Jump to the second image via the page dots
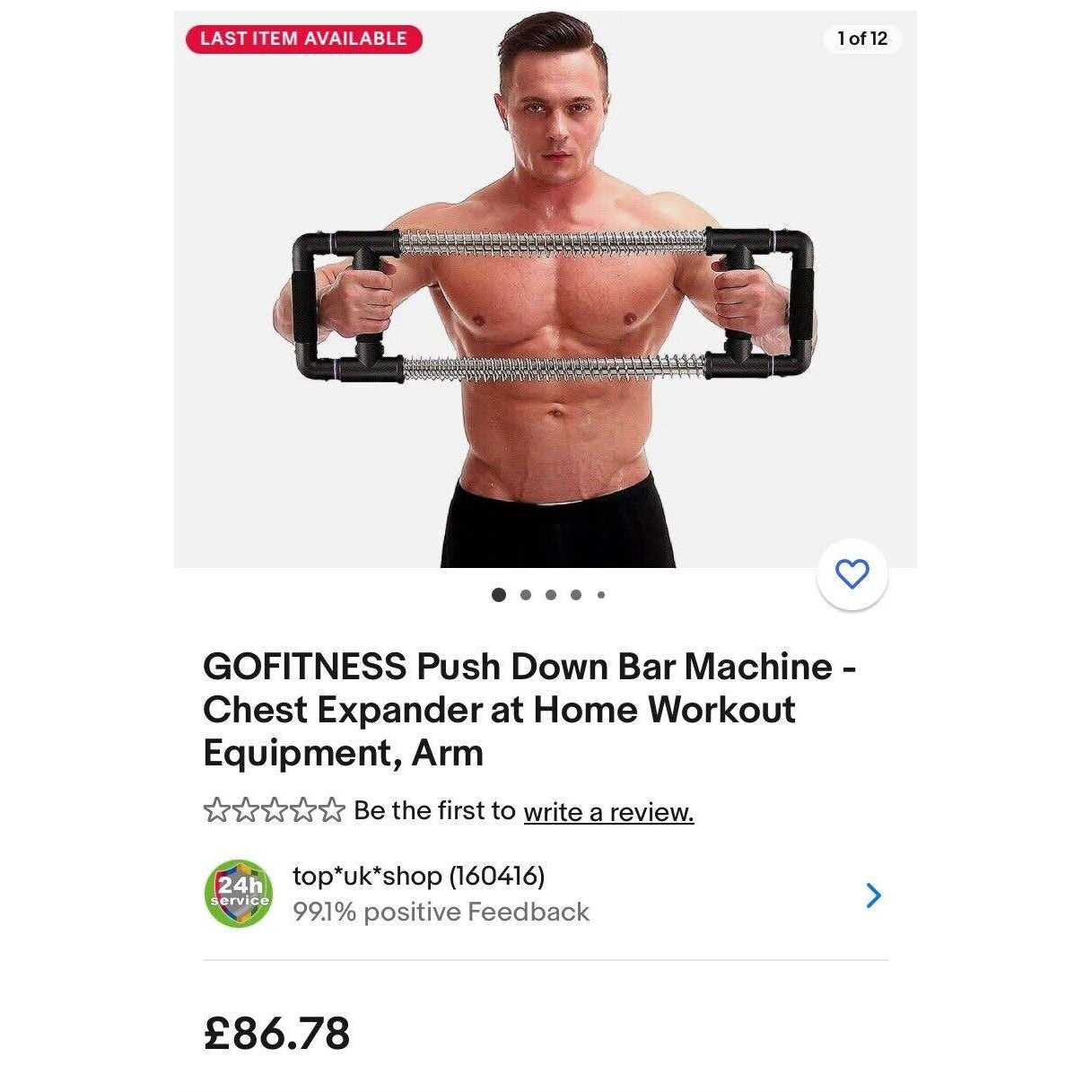 coord(526,595)
